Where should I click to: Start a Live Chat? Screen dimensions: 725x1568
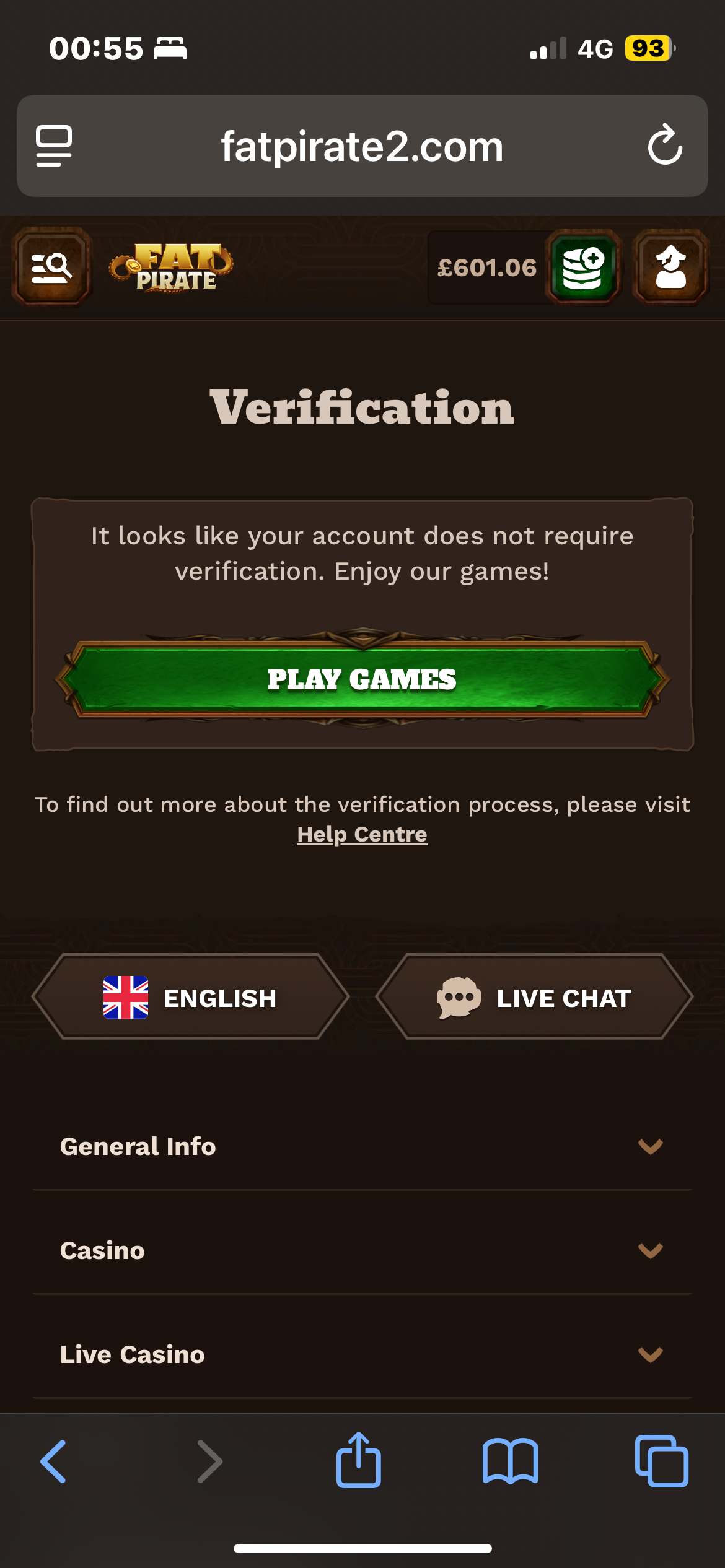534,997
